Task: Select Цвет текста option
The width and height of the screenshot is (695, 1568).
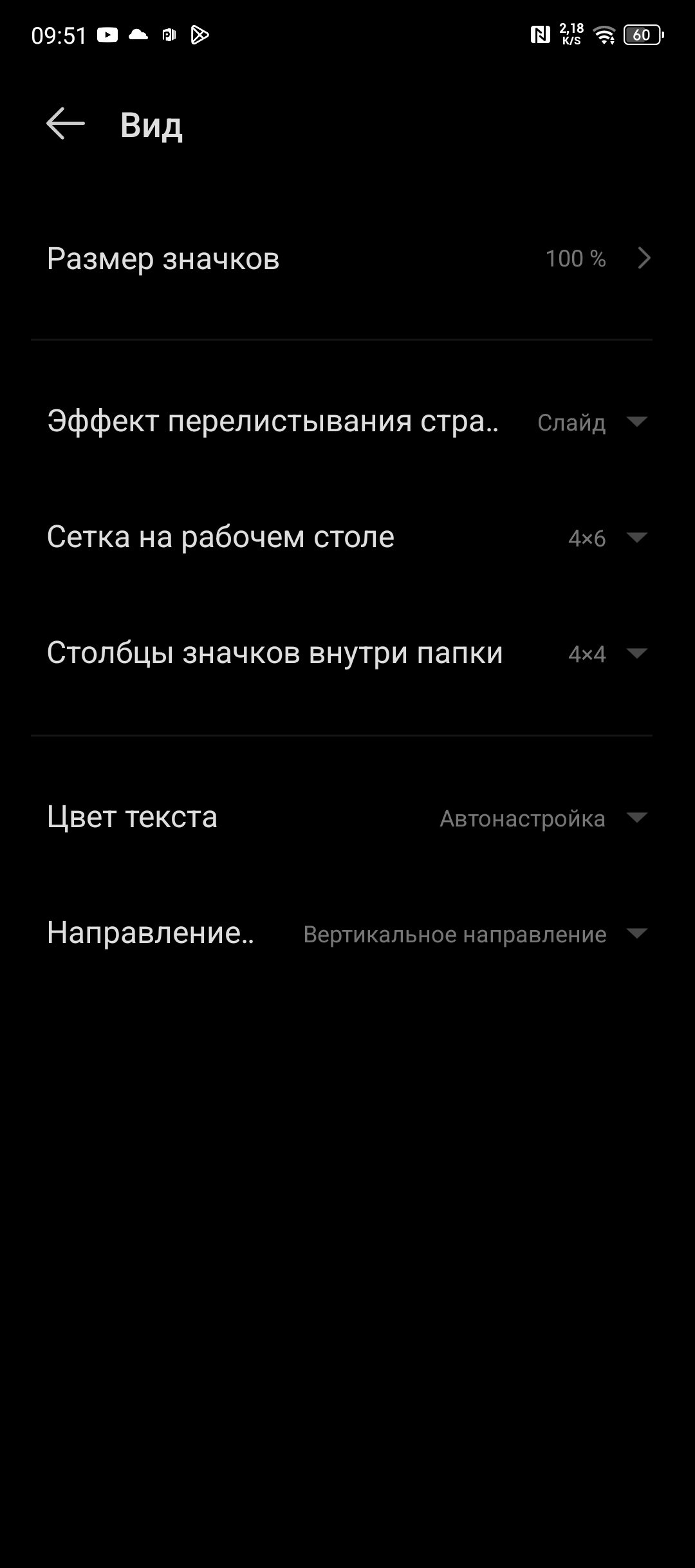Action: [347, 817]
